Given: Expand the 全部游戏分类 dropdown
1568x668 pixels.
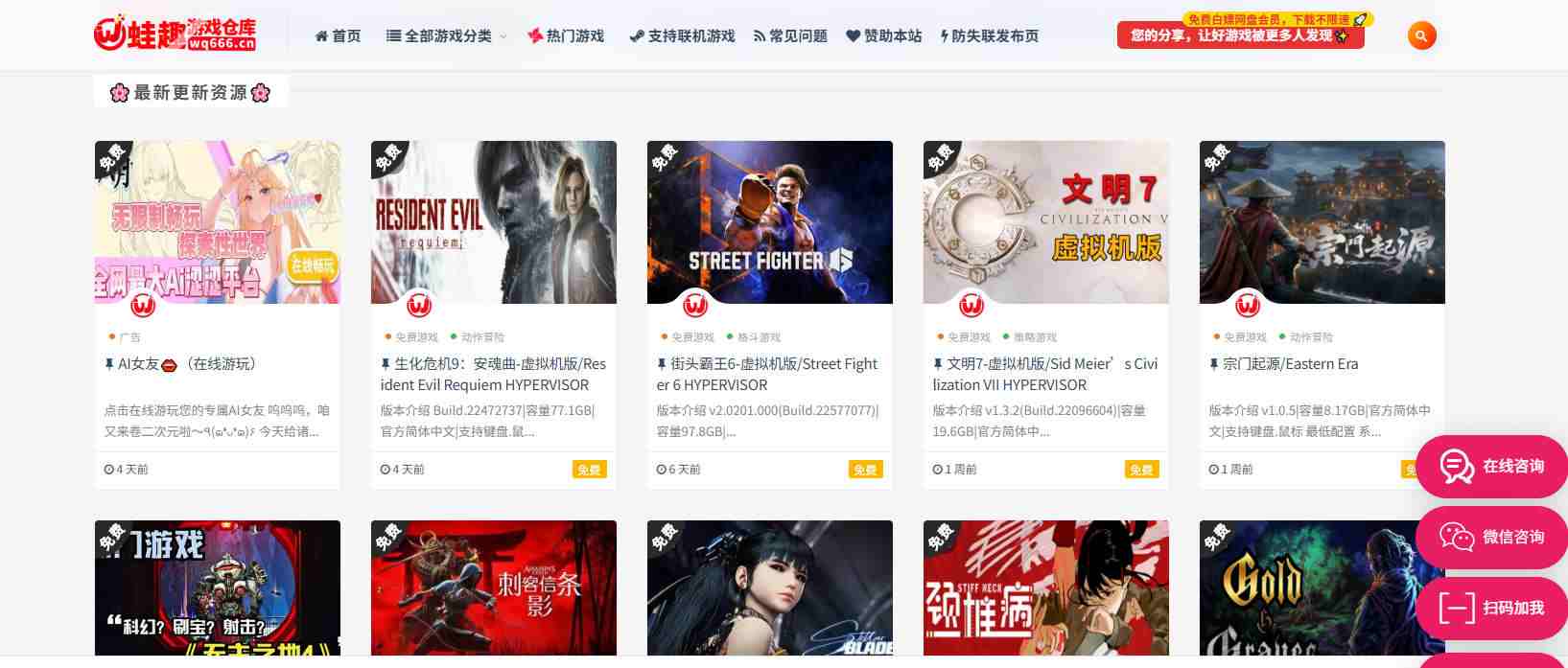Looking at the screenshot, I should click(446, 36).
